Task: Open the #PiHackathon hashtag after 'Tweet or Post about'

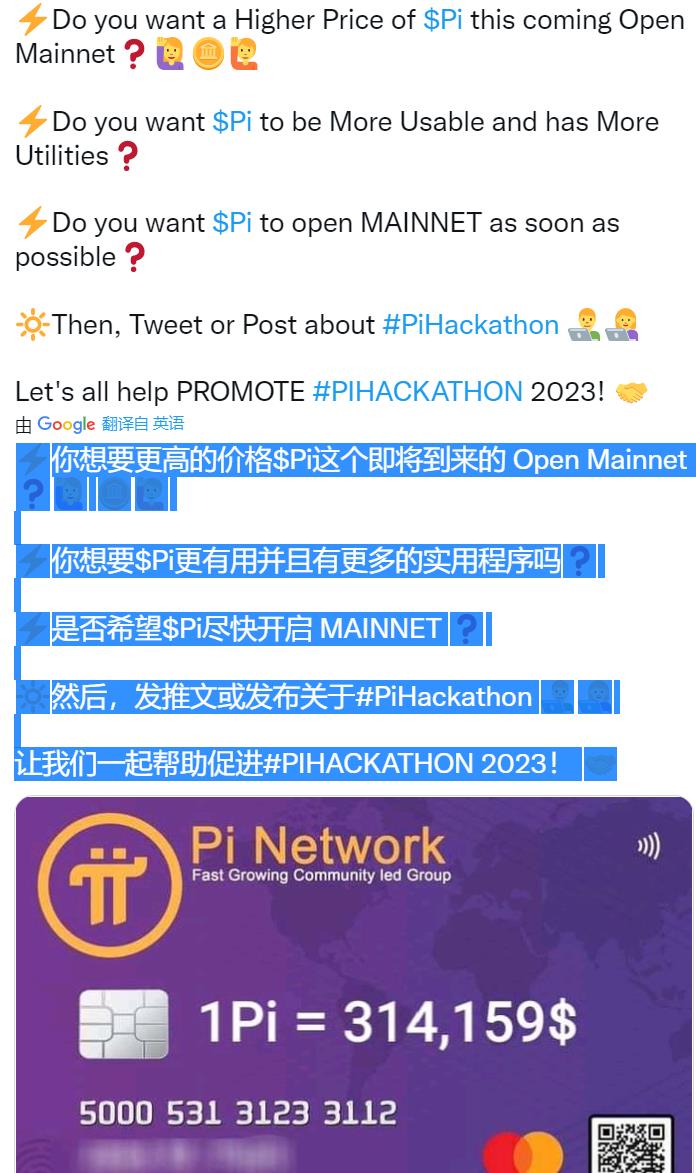Action: click(470, 325)
